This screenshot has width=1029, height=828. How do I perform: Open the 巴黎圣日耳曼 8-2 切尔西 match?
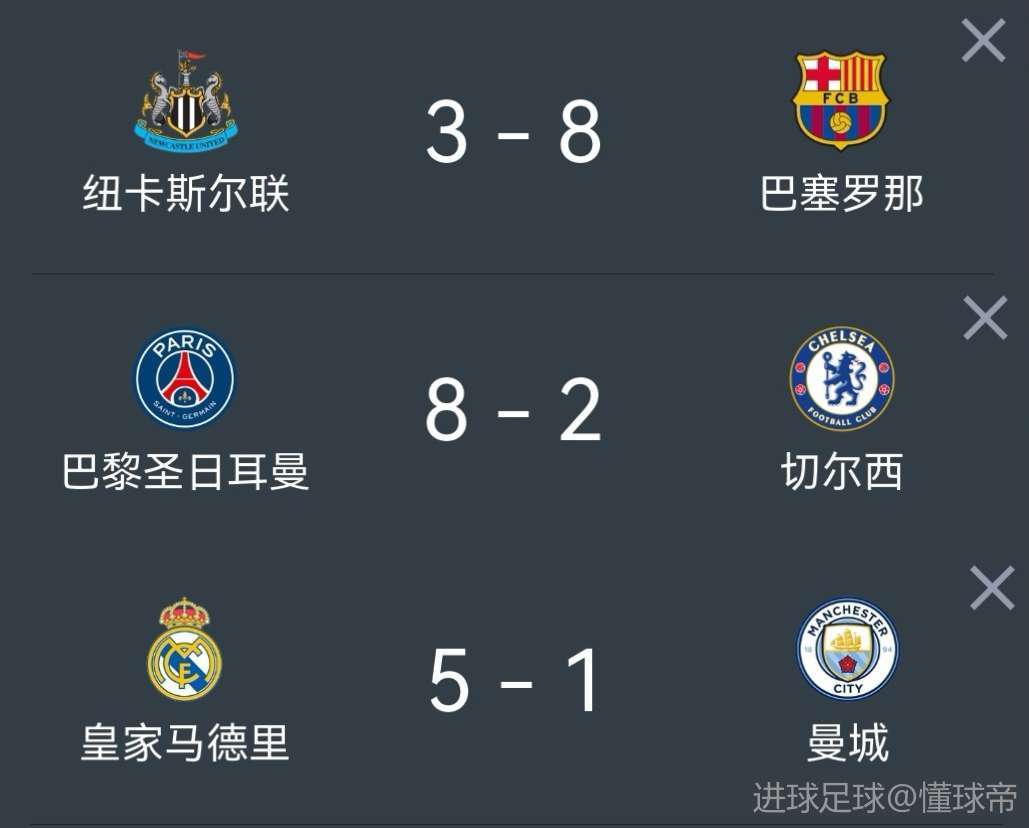(513, 410)
